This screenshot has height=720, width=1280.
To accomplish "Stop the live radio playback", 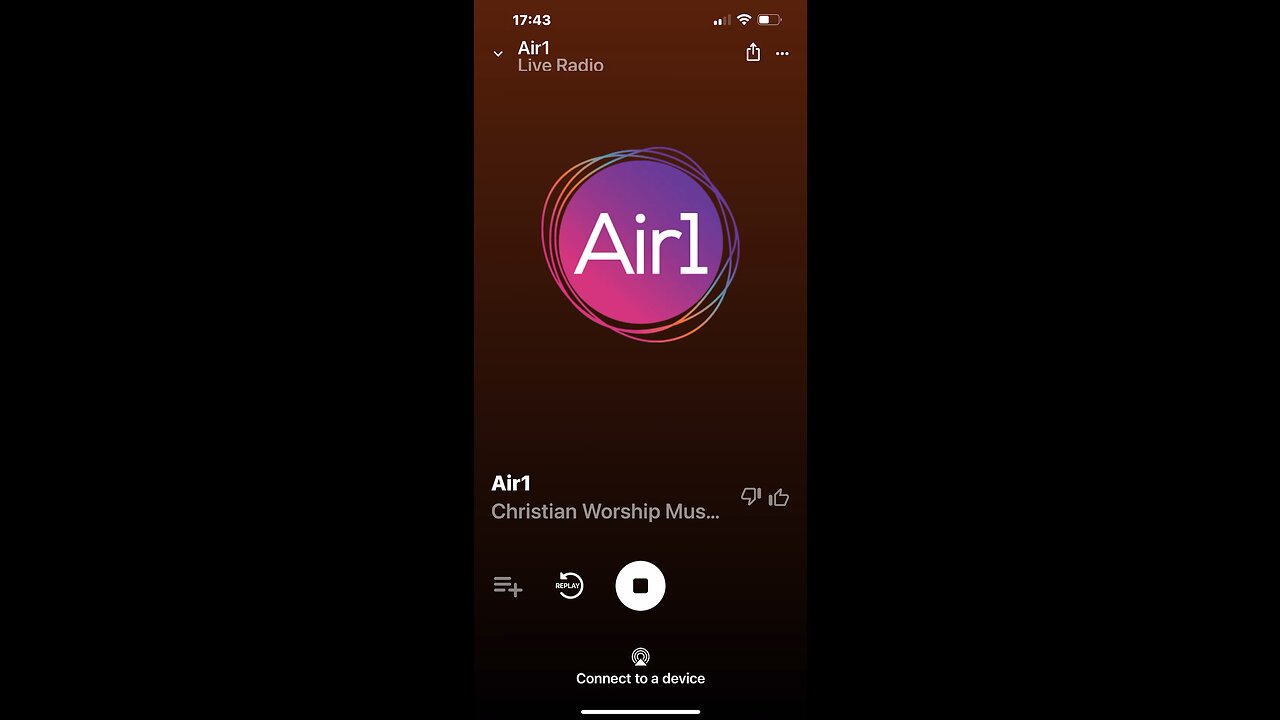I will [640, 586].
